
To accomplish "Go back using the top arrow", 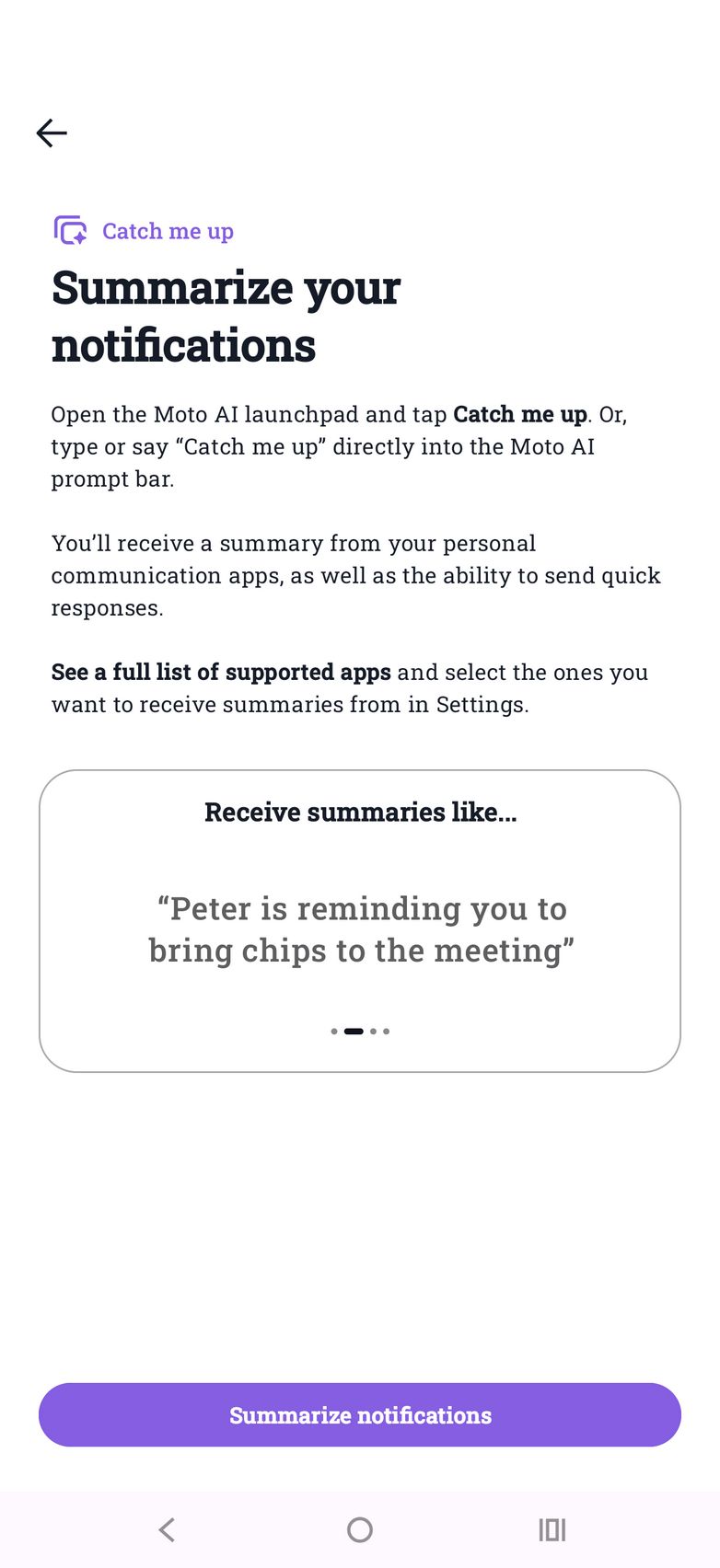I will pyautogui.click(x=52, y=133).
